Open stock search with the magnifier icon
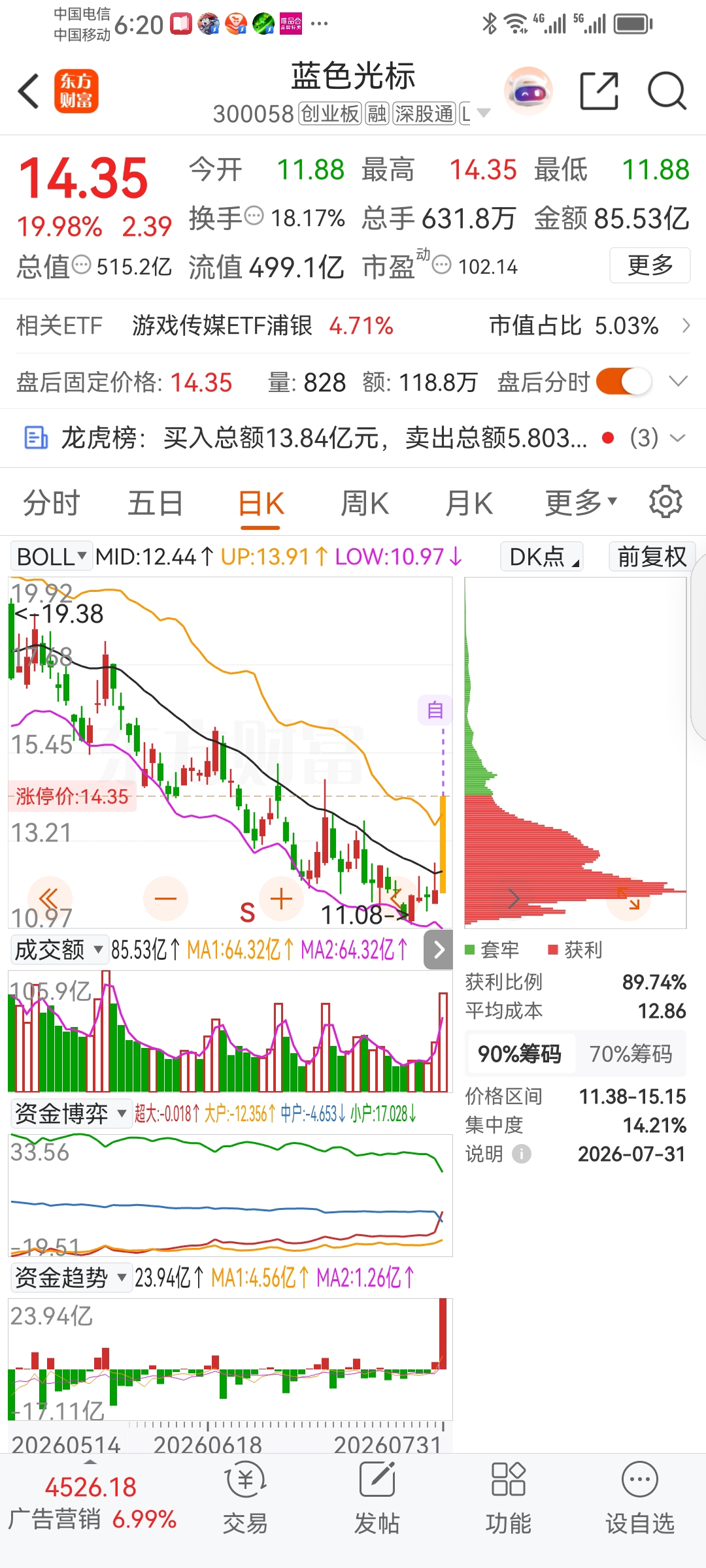The width and height of the screenshot is (706, 1568). (x=667, y=91)
